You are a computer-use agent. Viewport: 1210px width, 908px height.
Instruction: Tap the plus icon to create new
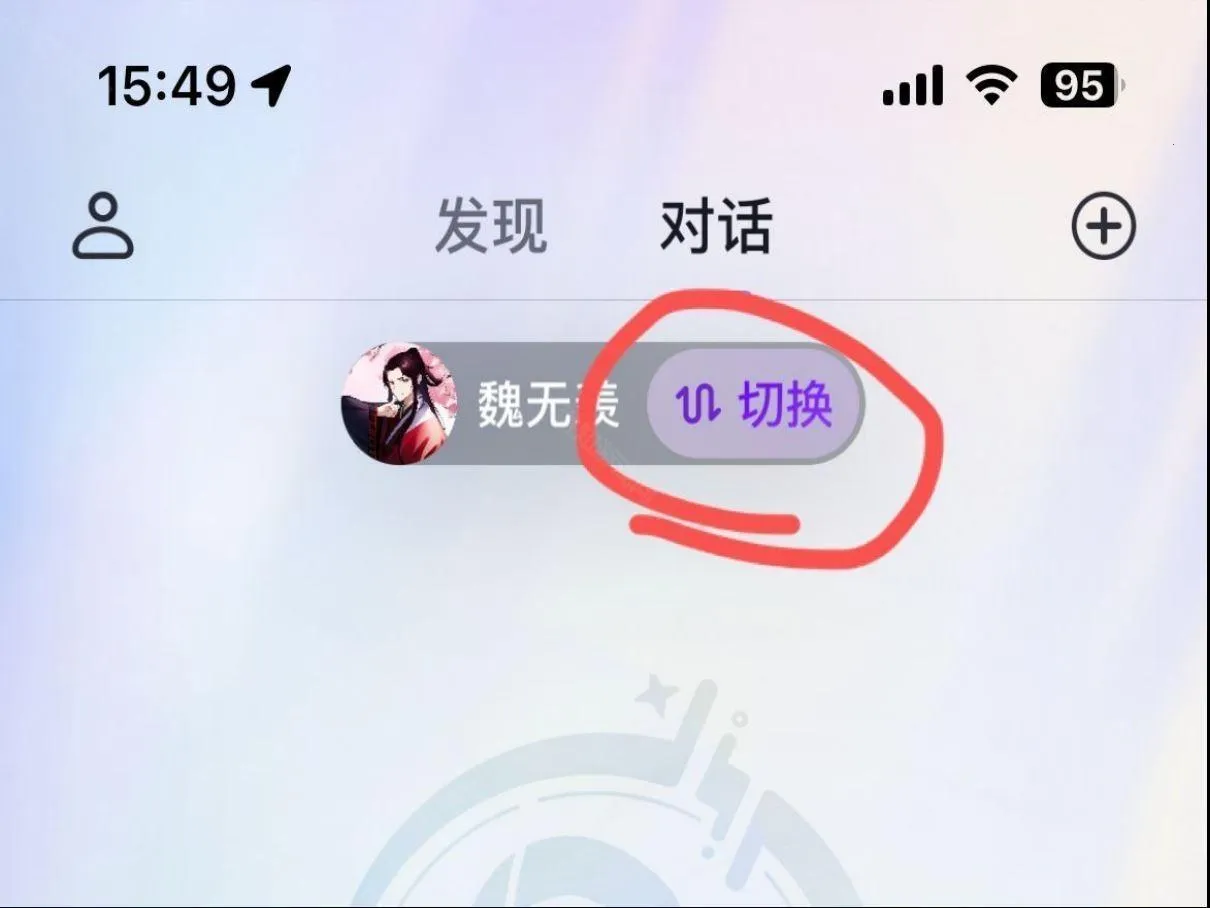[1103, 227]
